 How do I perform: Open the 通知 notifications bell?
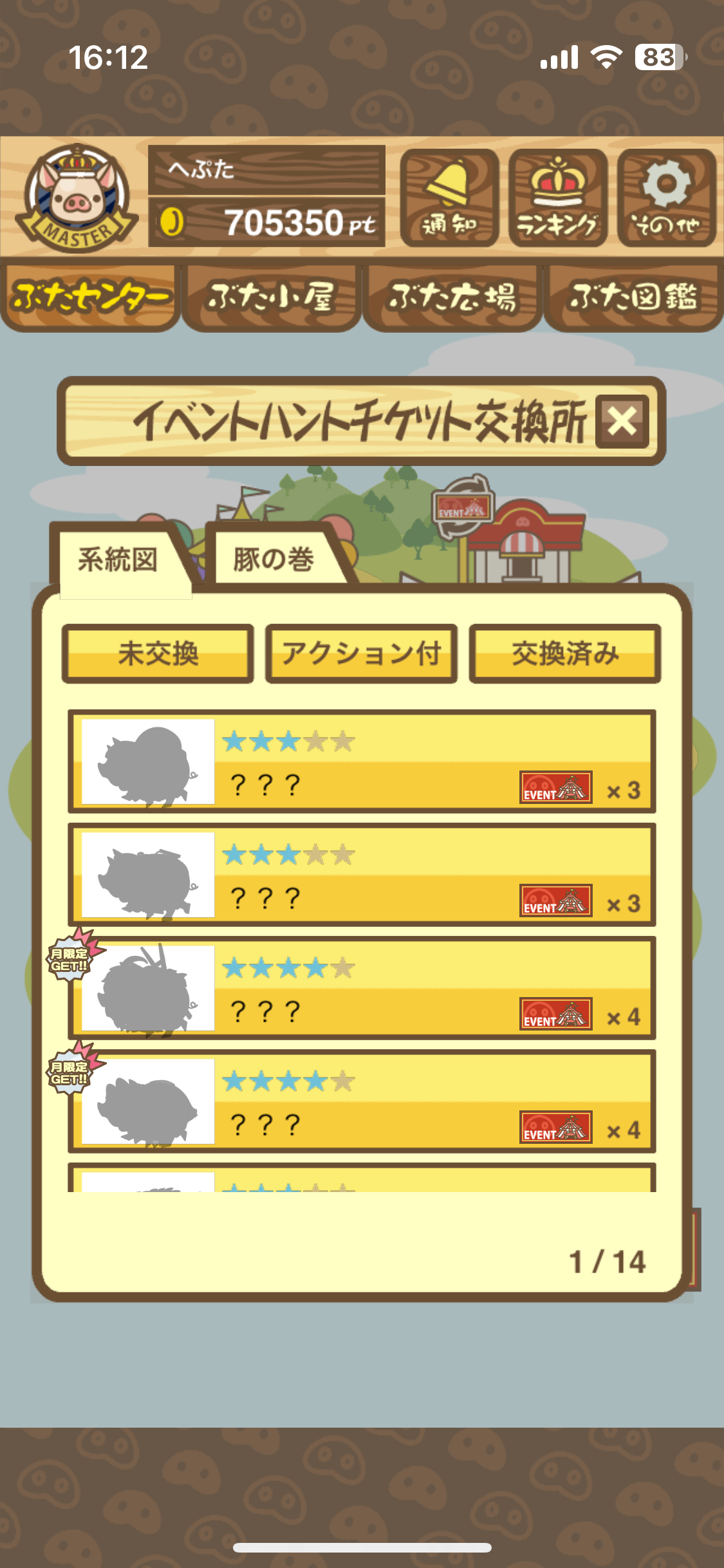click(449, 198)
